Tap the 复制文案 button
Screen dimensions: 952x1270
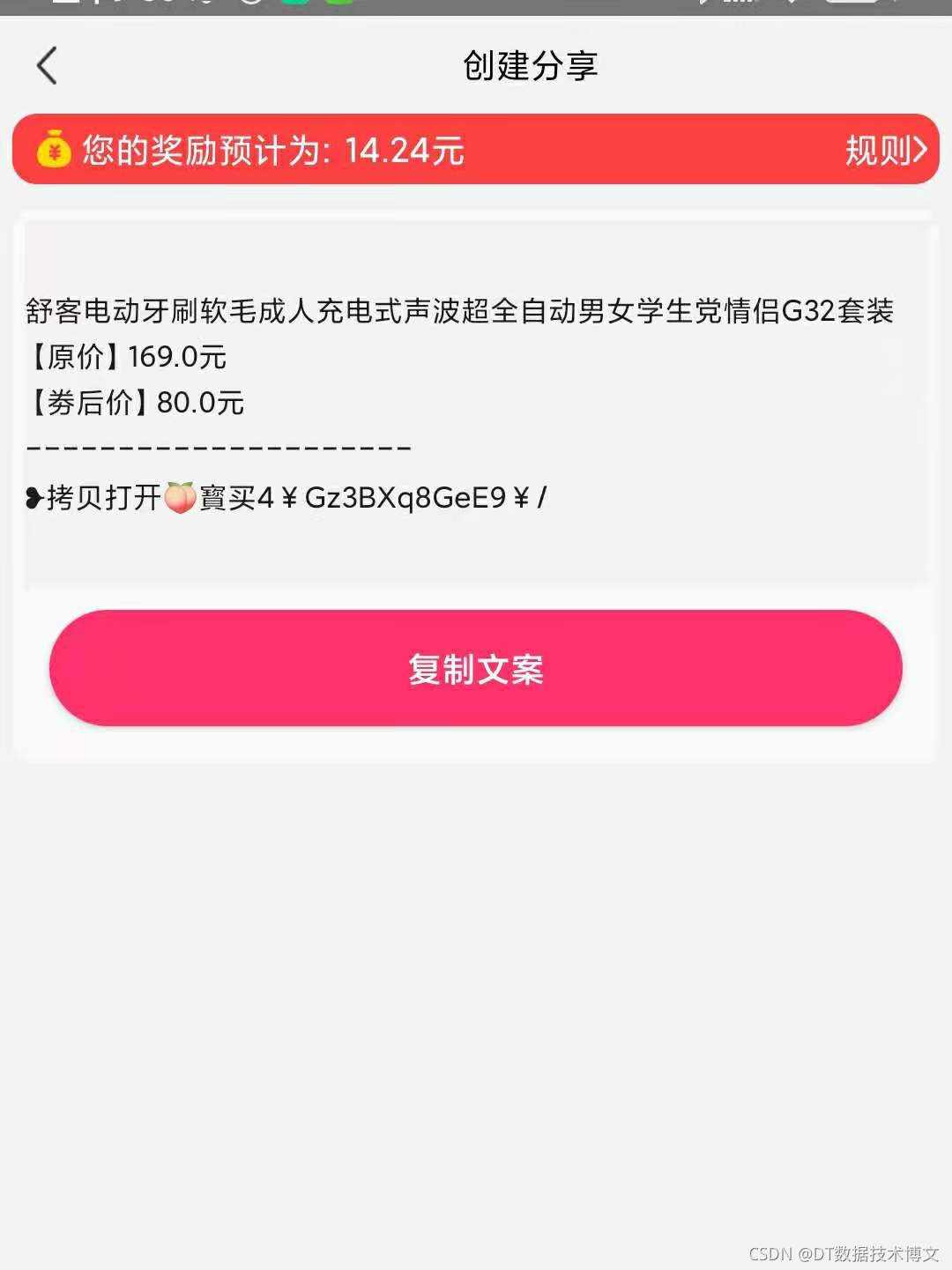tap(476, 668)
